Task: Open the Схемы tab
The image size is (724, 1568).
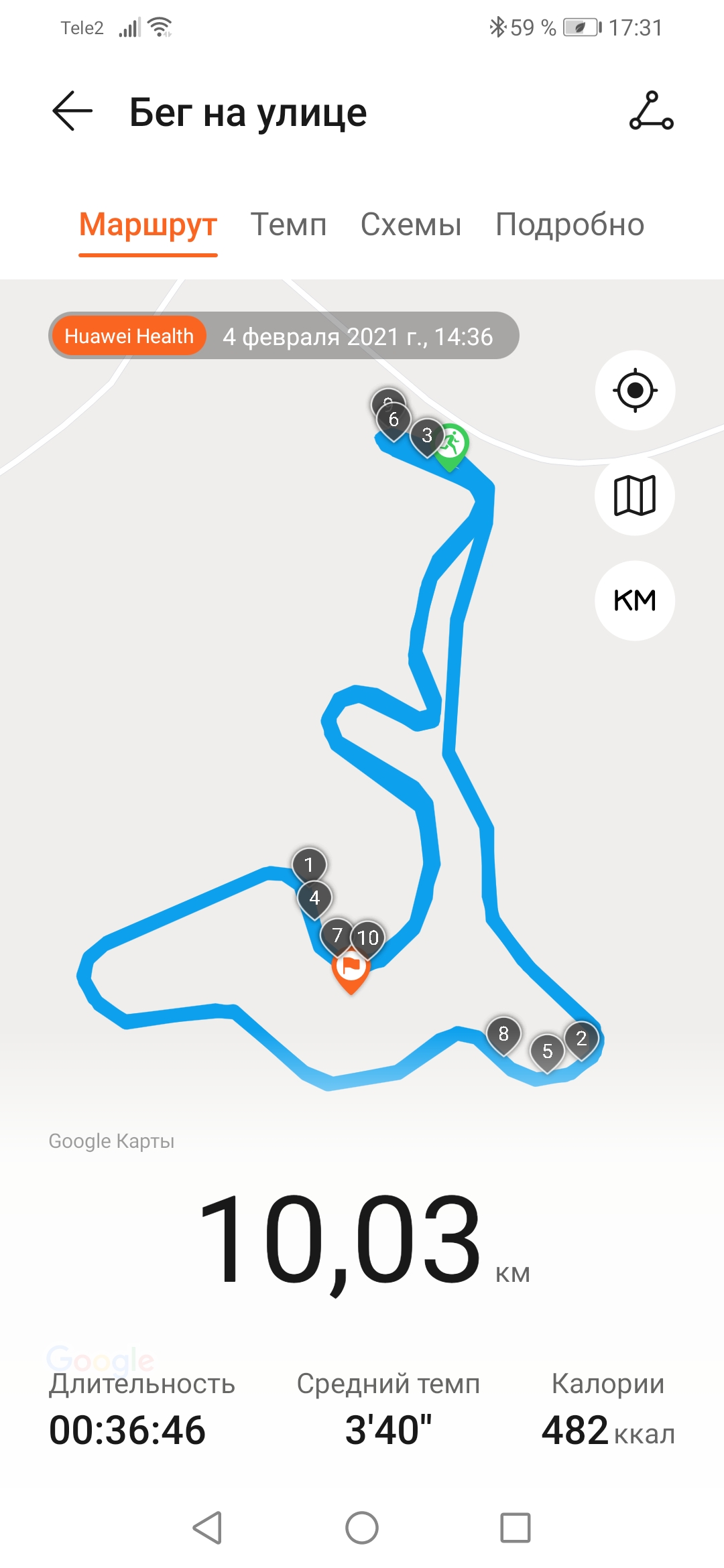Action: [x=411, y=224]
